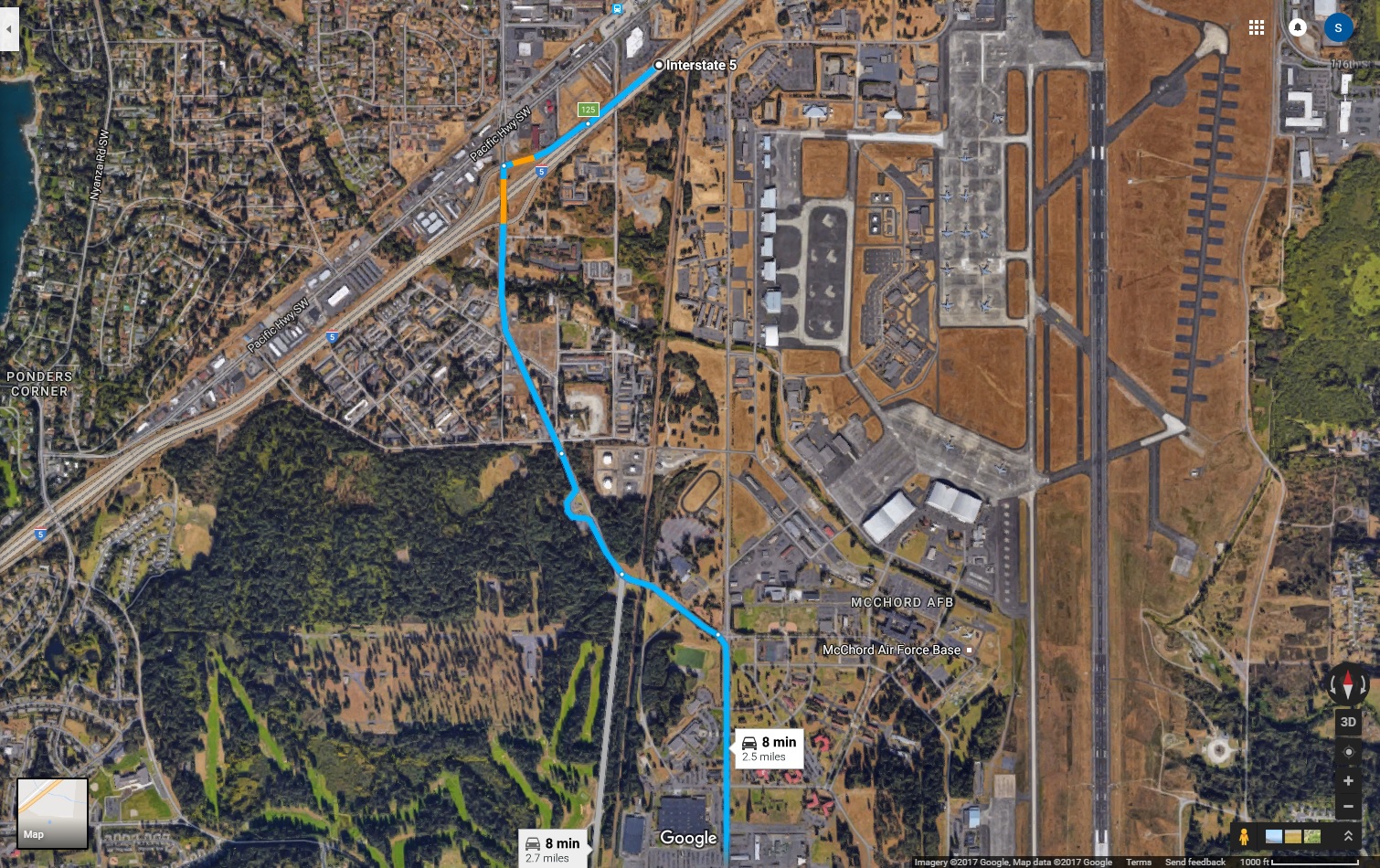This screenshot has height=868, width=1380.
Task: Zoom in on the map
Action: pyautogui.click(x=1348, y=780)
